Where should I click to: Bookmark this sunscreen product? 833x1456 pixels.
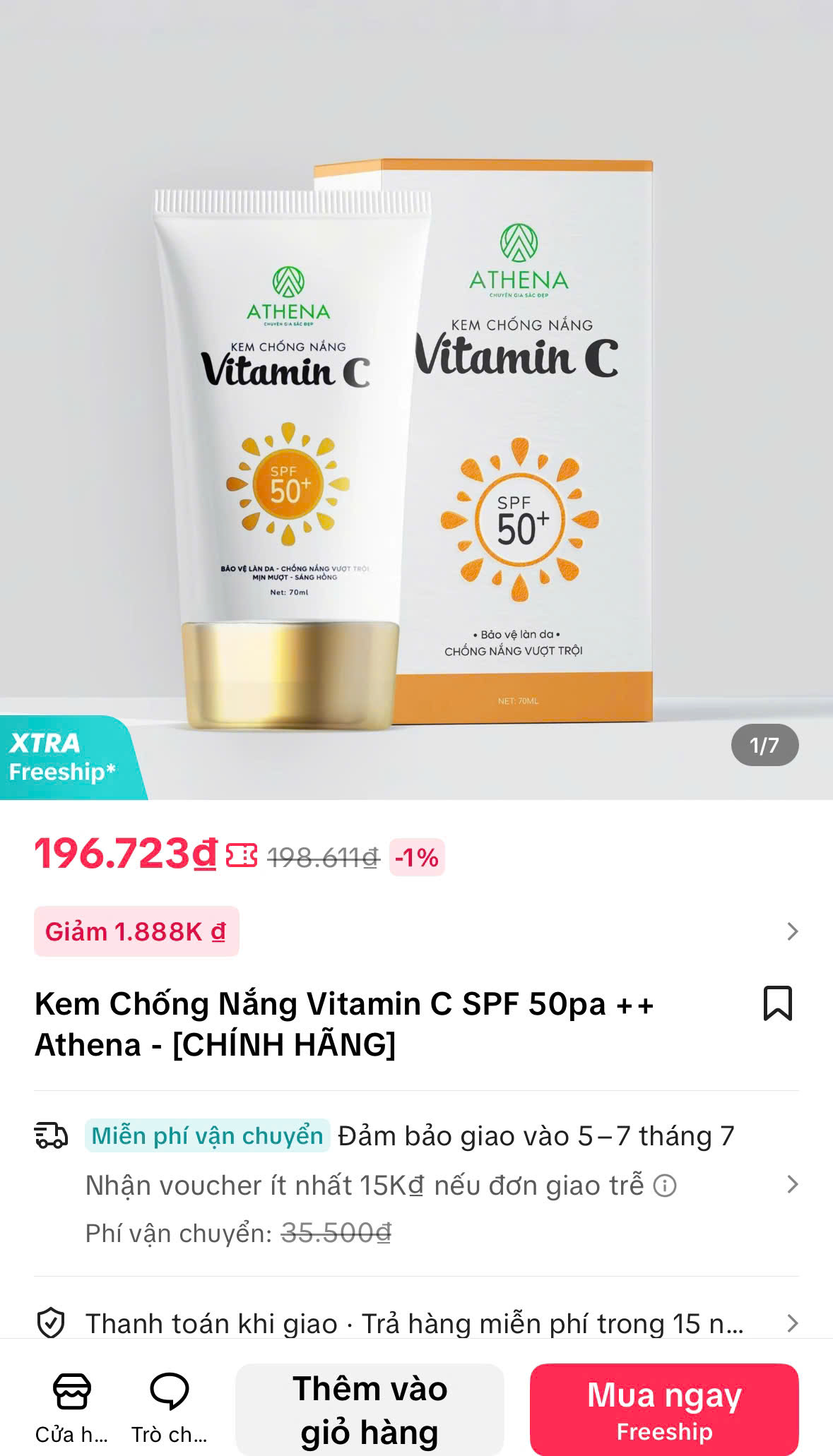click(777, 1003)
